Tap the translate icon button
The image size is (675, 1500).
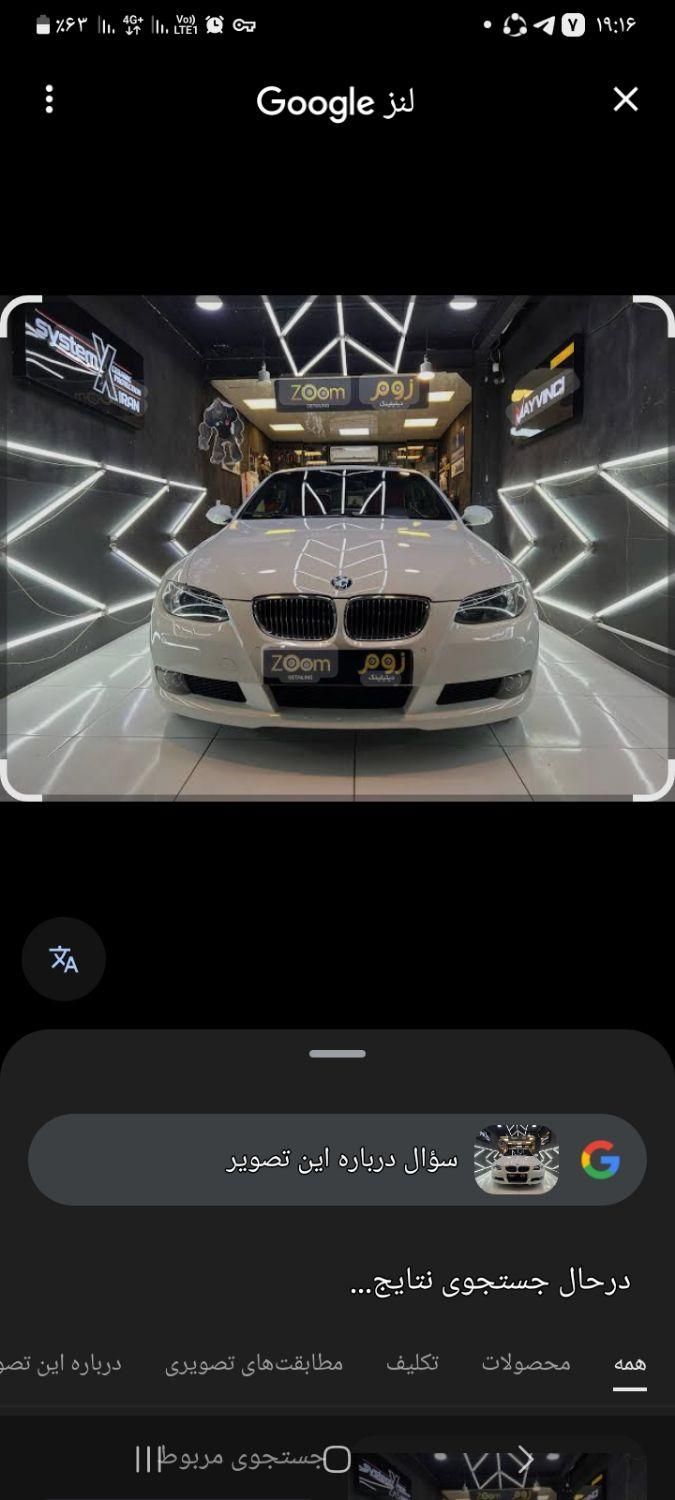pyautogui.click(x=64, y=959)
